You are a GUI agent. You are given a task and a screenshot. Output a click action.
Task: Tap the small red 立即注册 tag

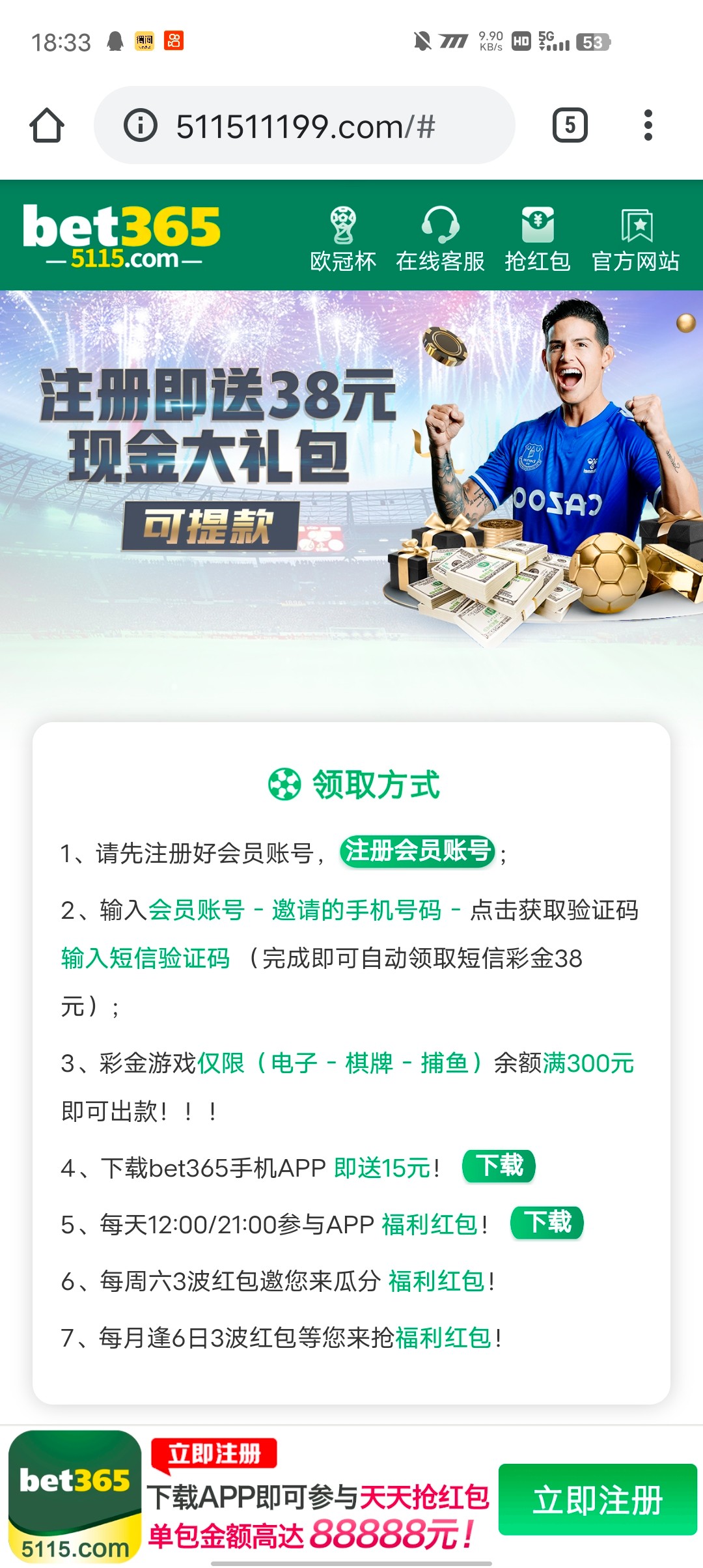click(214, 1453)
